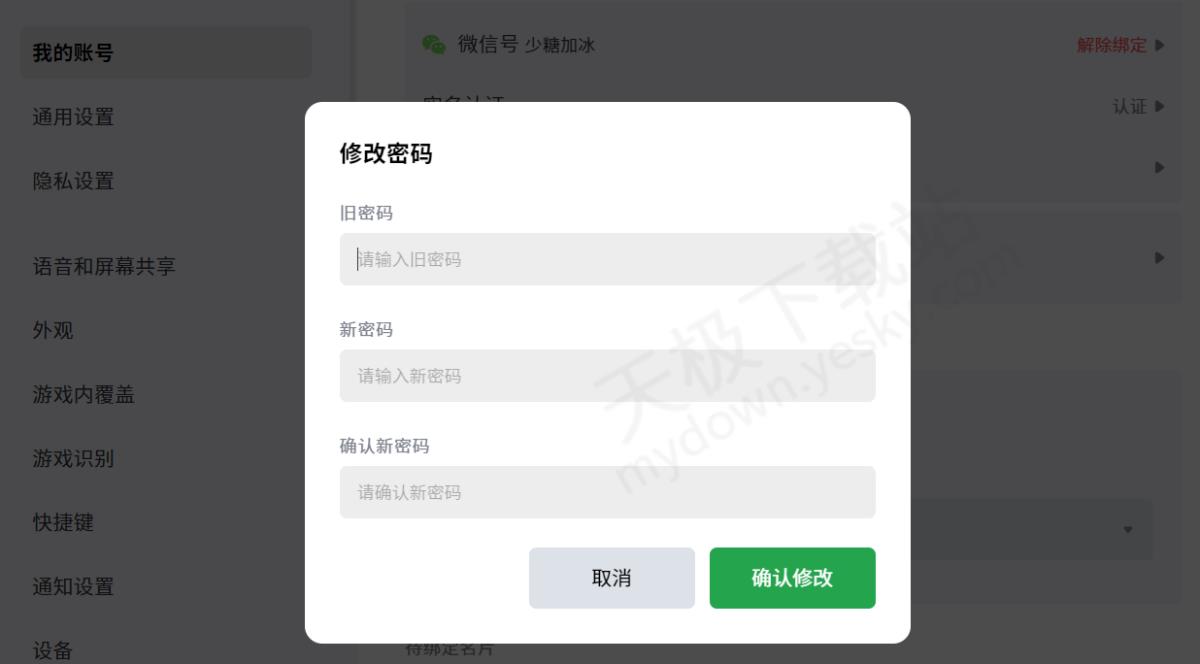Go to 通用设置
Image resolution: width=1200 pixels, height=664 pixels.
coord(73,117)
